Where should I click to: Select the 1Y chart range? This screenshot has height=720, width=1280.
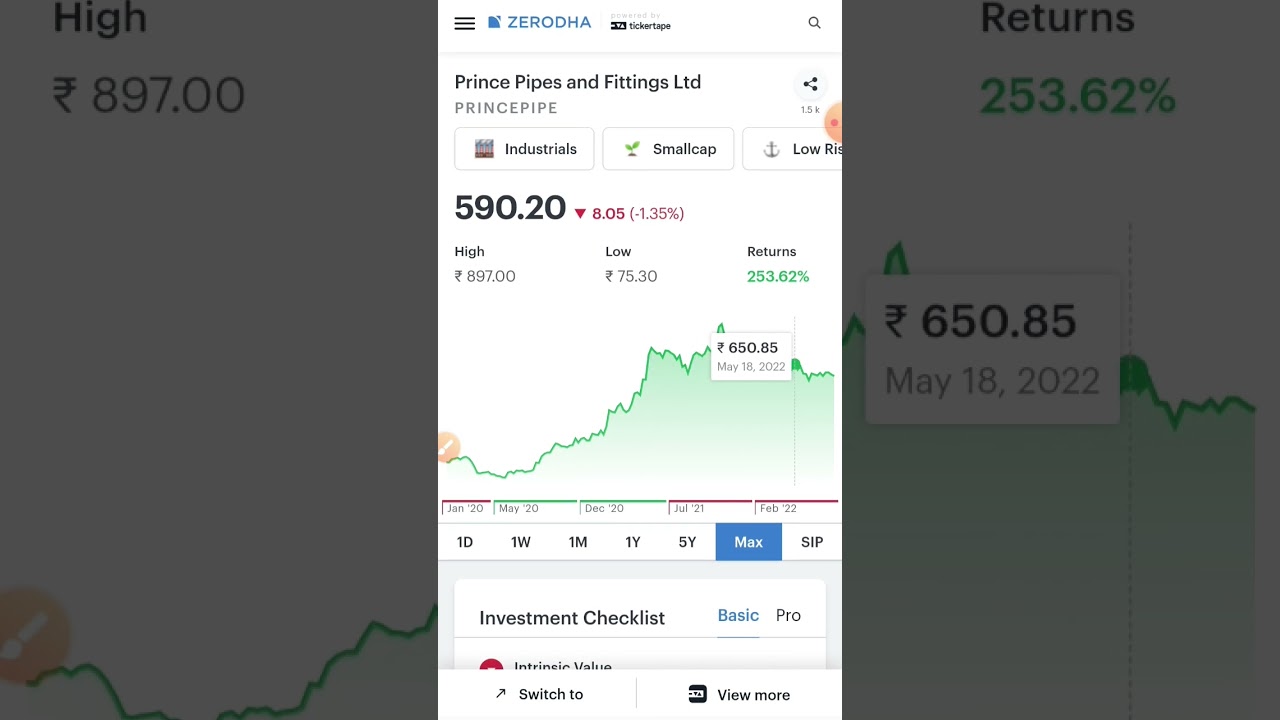pos(633,542)
